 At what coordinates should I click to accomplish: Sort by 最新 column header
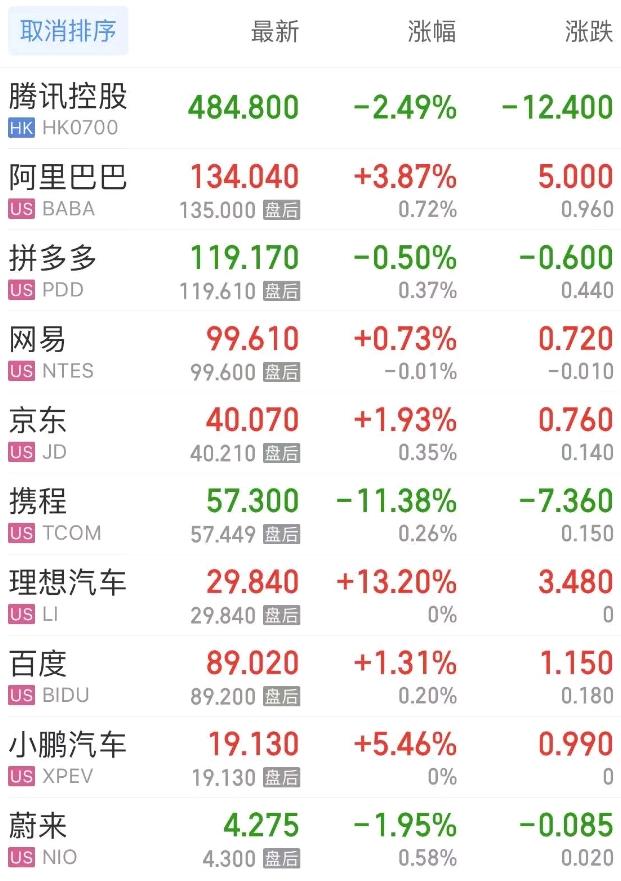click(x=274, y=32)
